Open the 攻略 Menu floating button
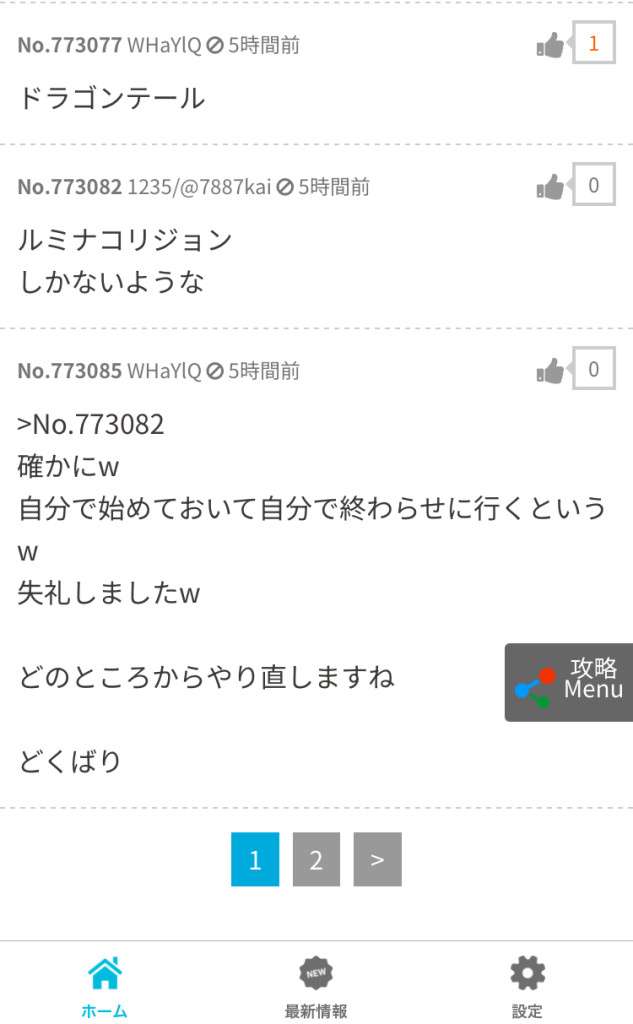The height and width of the screenshot is (1024, 633). click(569, 682)
